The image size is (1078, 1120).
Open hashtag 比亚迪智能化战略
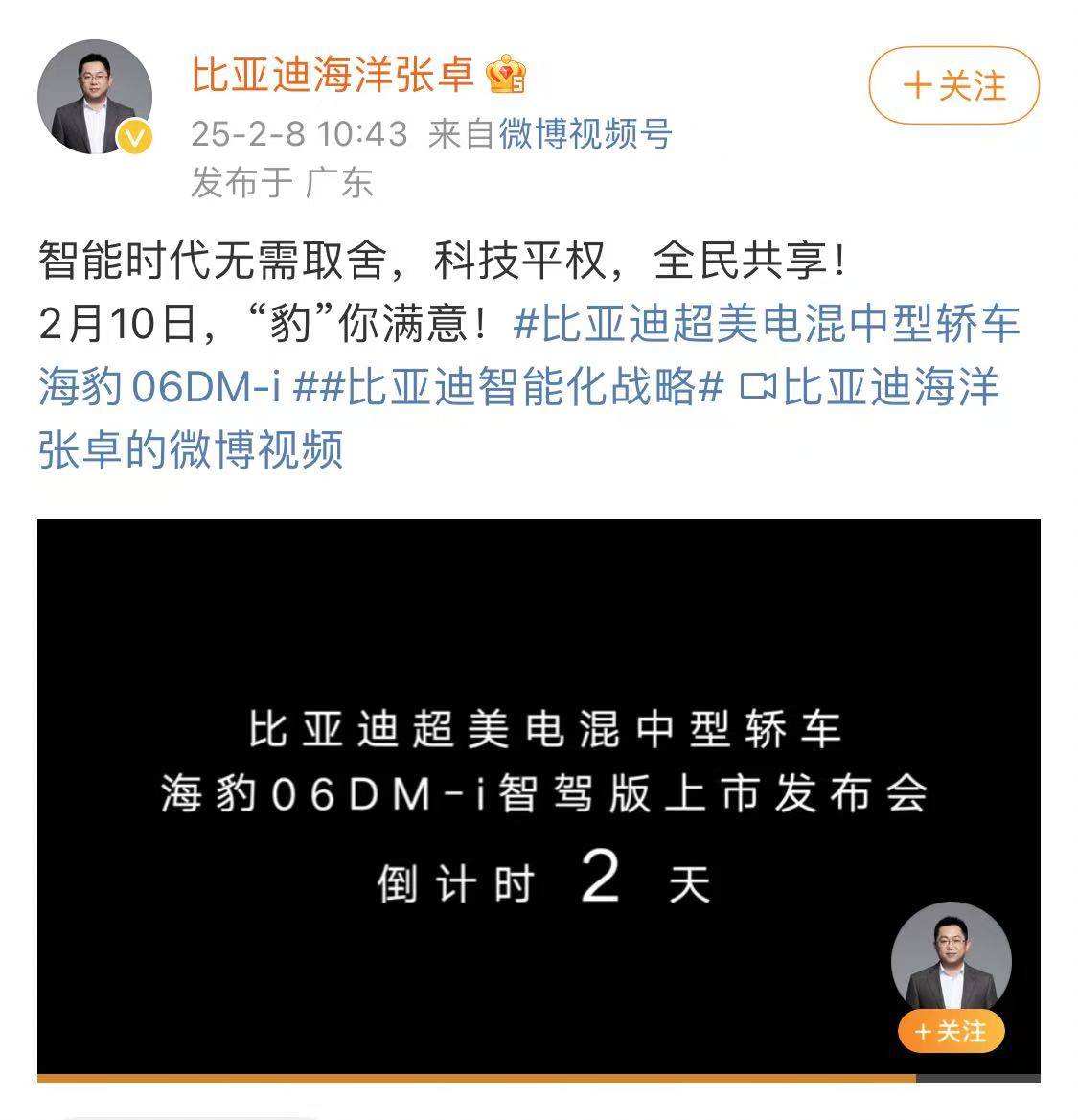coord(520,387)
